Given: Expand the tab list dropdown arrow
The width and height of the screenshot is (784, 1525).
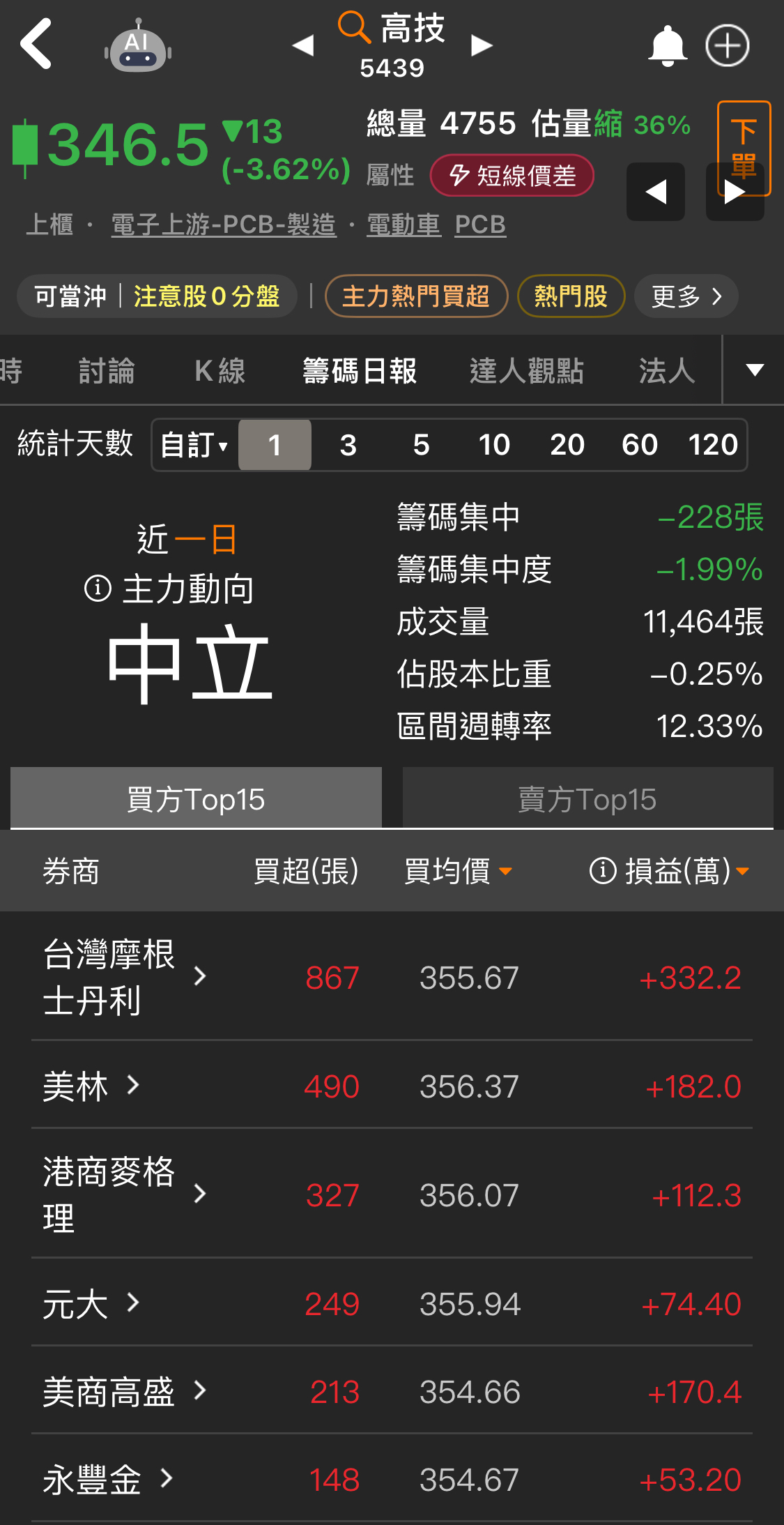Looking at the screenshot, I should pyautogui.click(x=755, y=370).
